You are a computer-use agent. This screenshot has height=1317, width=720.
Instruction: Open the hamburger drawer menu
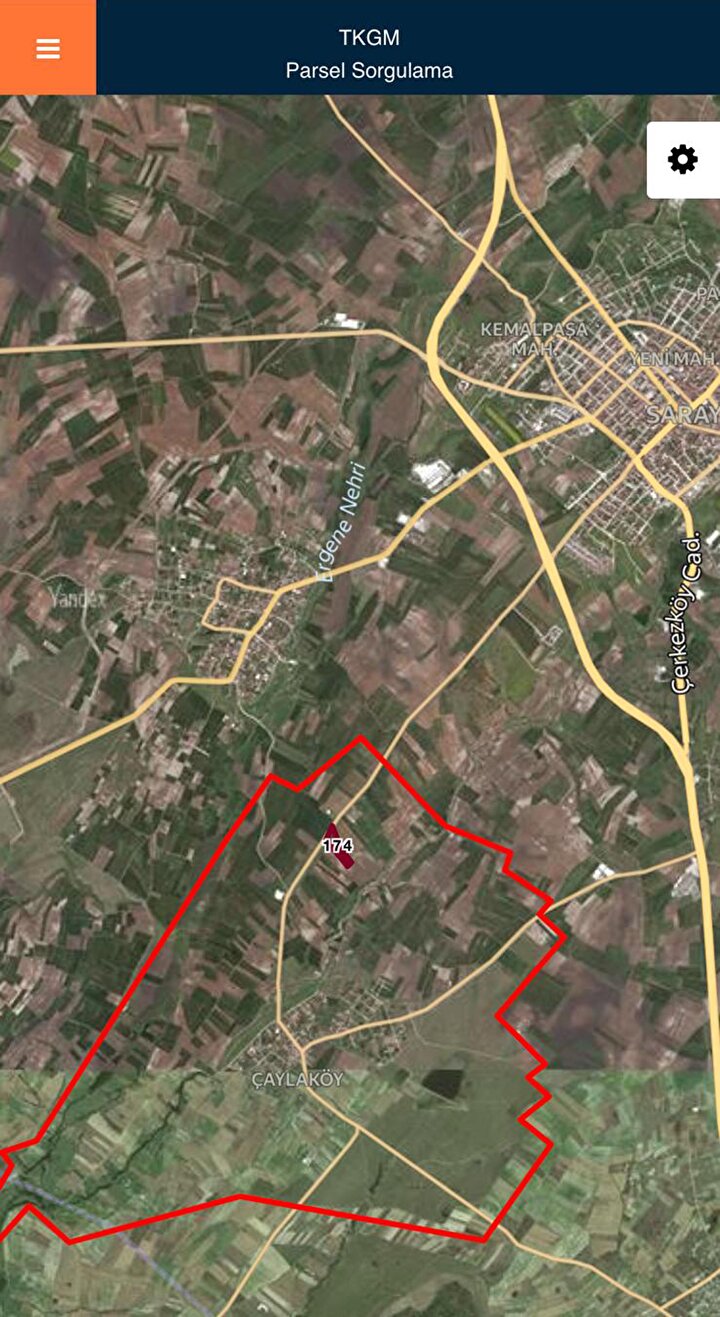pyautogui.click(x=48, y=48)
